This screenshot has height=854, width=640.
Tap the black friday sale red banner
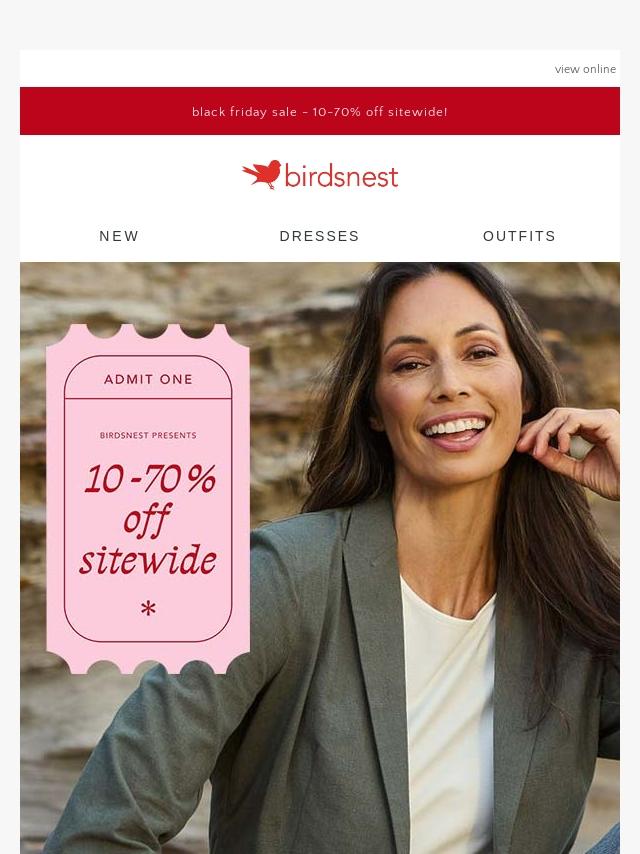(320, 112)
